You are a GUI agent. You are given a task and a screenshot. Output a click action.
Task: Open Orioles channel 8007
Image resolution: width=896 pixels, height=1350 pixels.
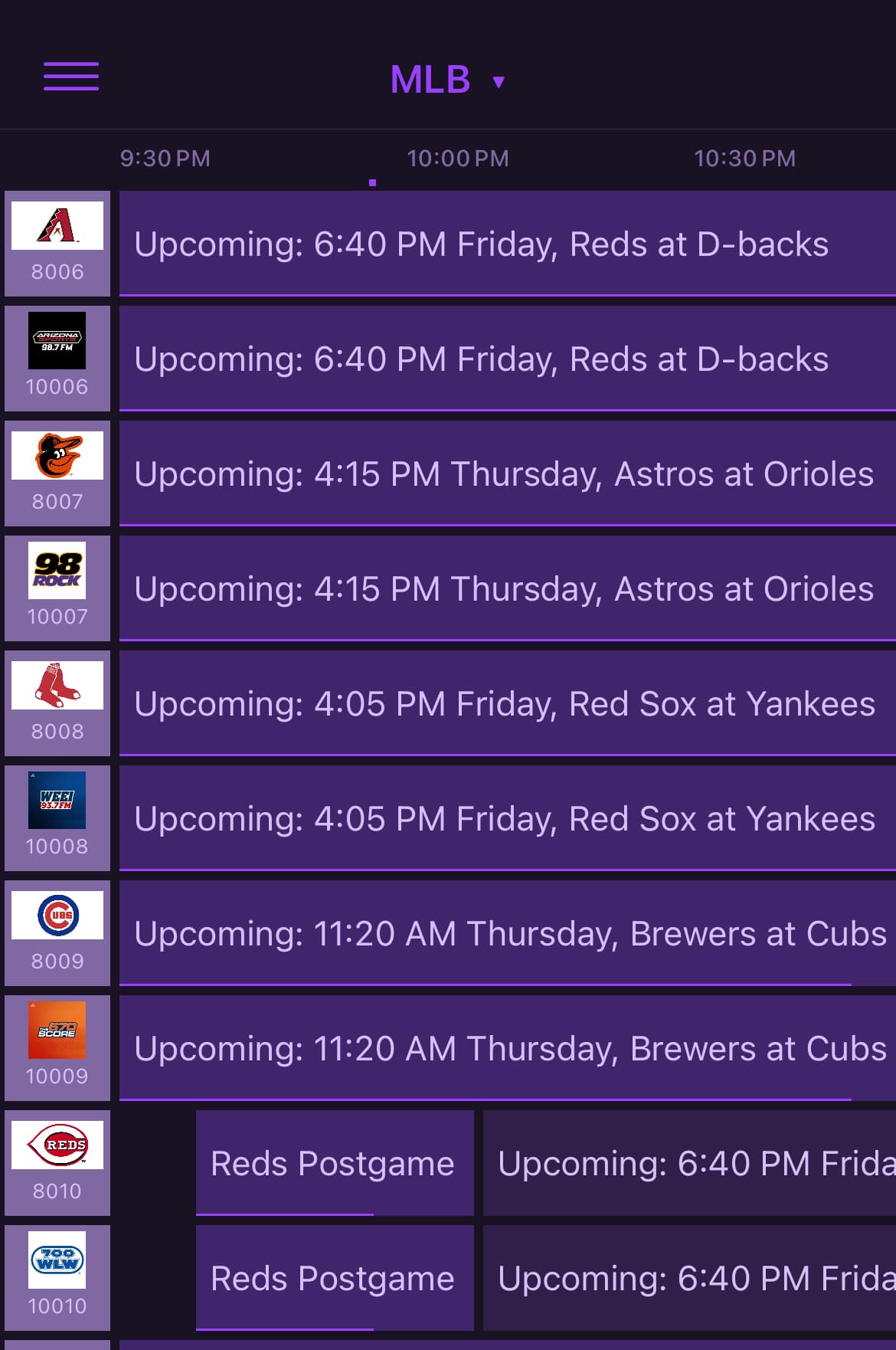(x=57, y=473)
